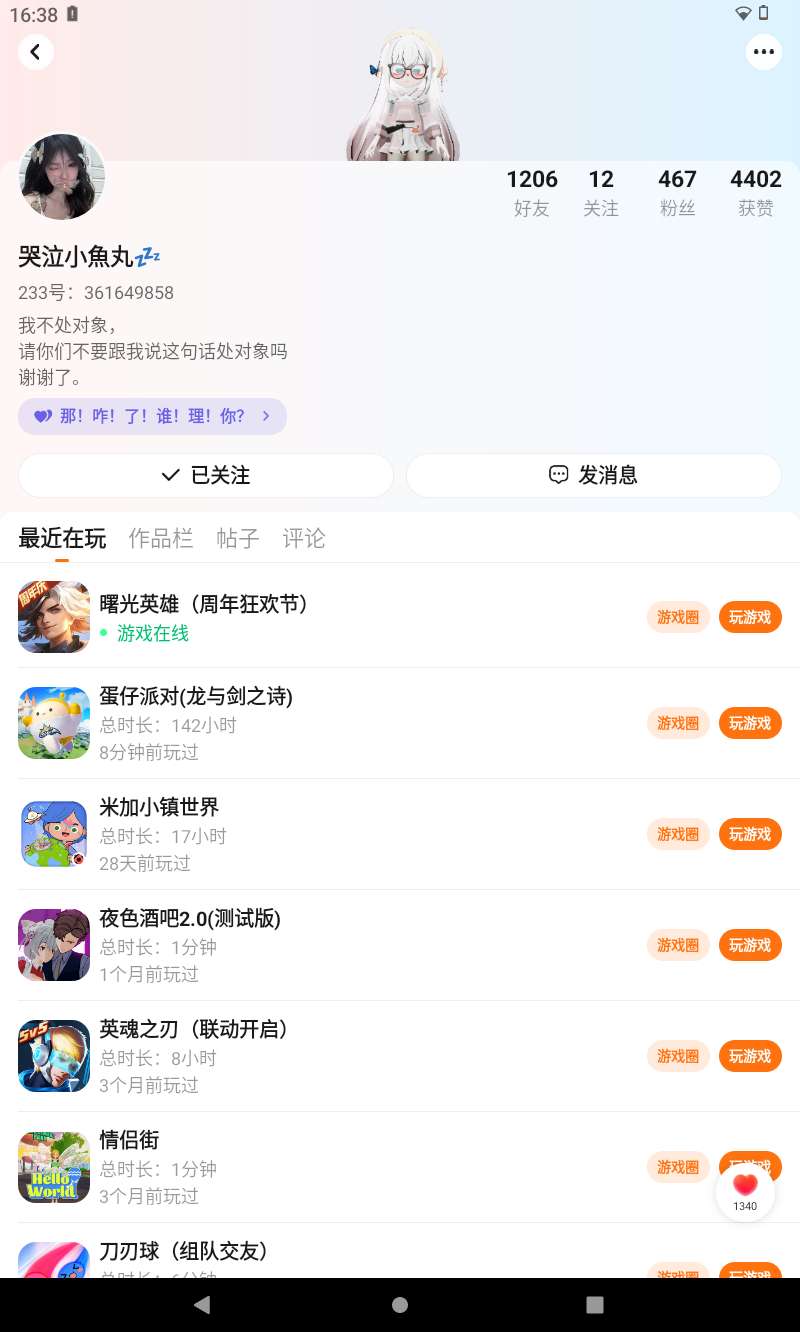Tap the system home button

400,1304
